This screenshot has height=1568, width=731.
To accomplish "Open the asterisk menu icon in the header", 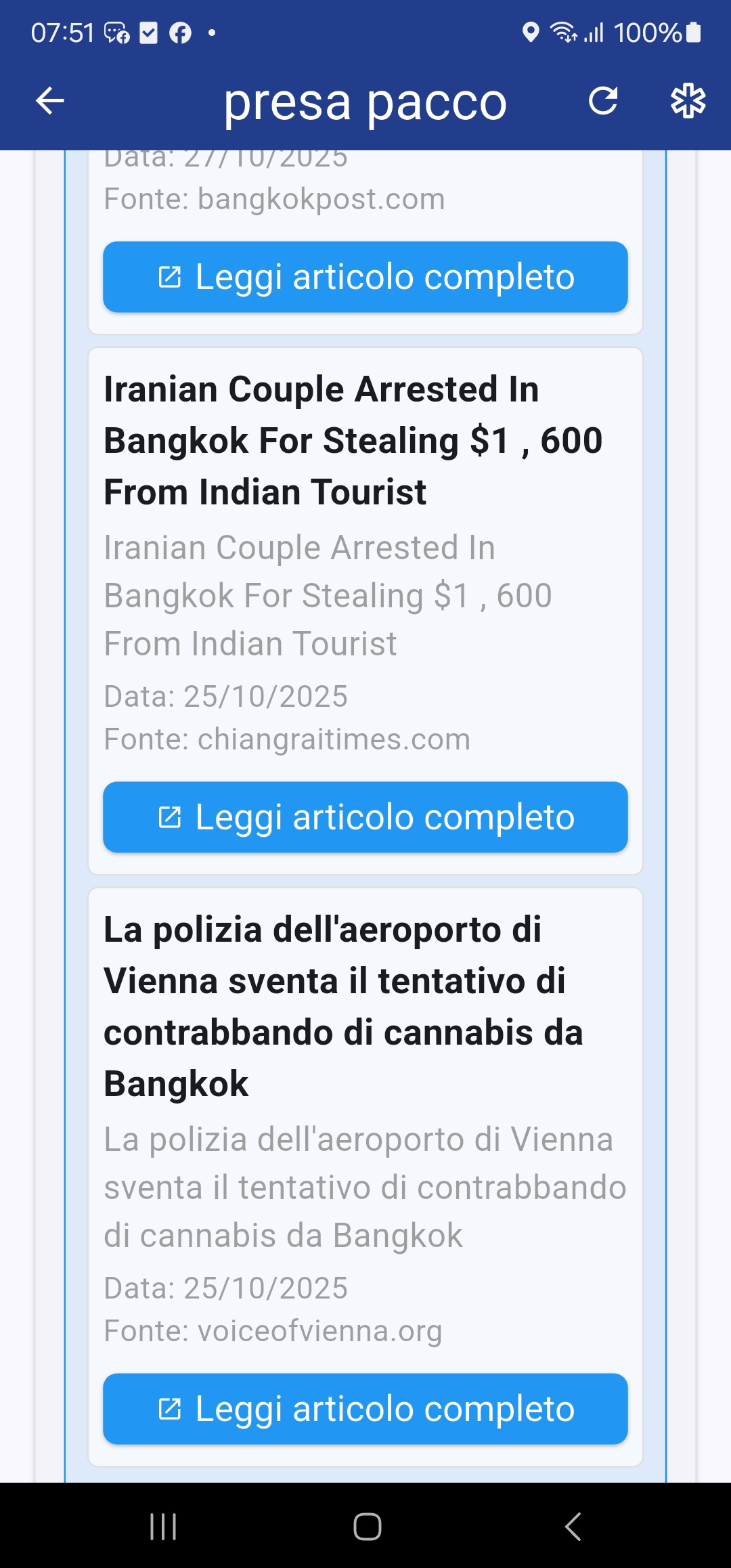I will pos(686,100).
